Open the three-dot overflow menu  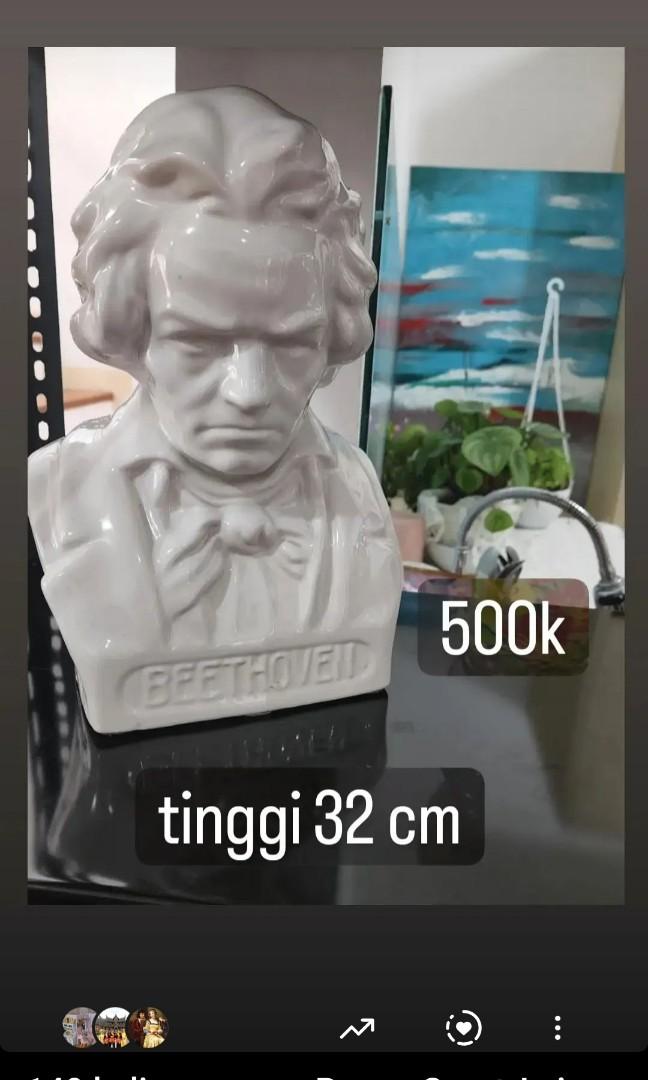tap(557, 1027)
